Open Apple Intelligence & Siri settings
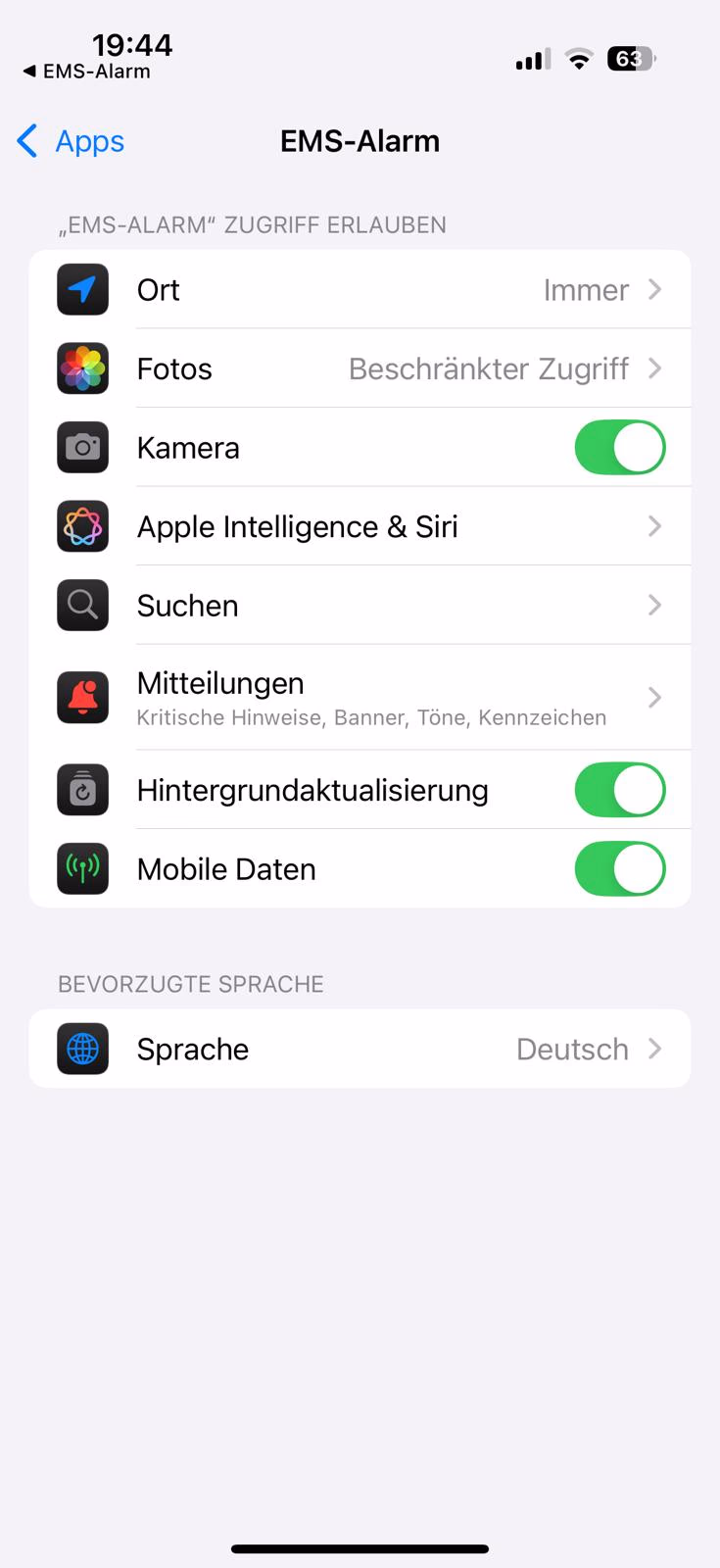This screenshot has height=1568, width=720. 360,526
